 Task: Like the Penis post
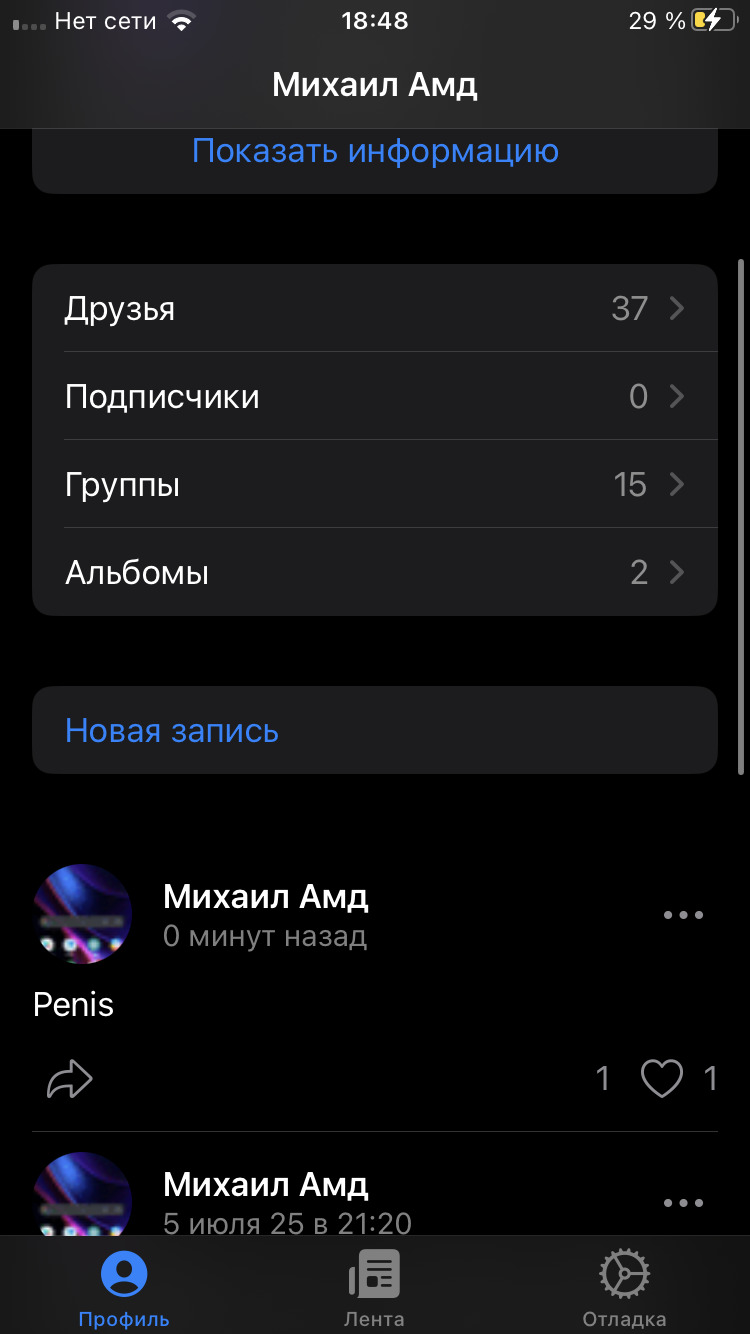662,1079
